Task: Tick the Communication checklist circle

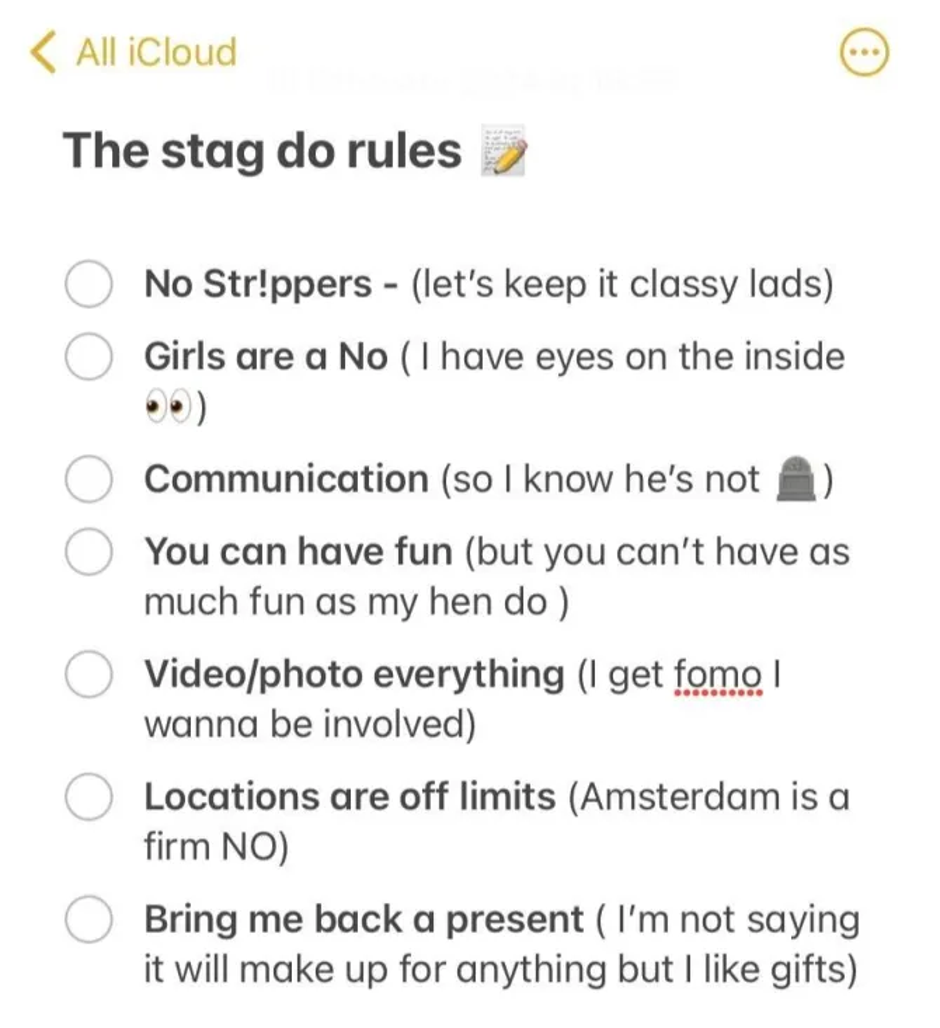Action: 88,481
